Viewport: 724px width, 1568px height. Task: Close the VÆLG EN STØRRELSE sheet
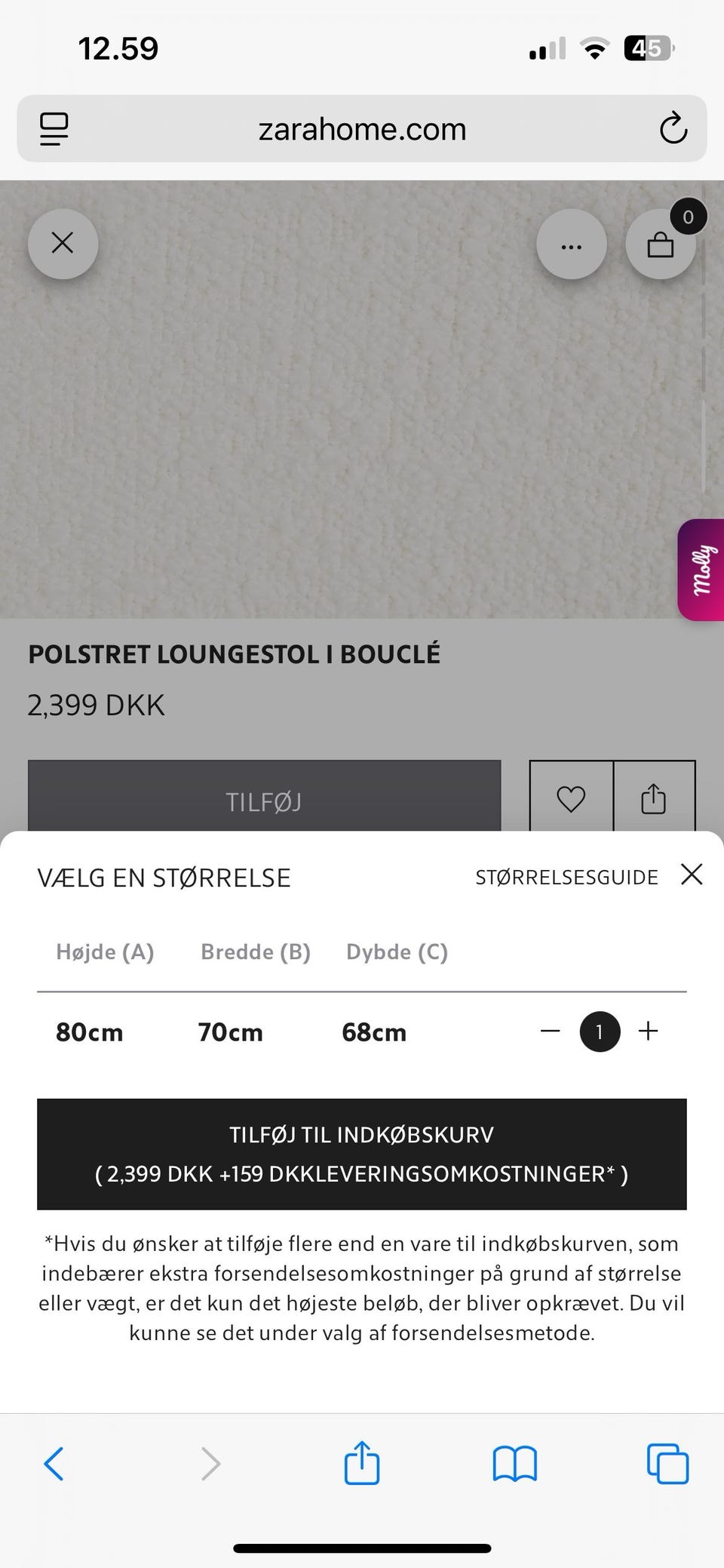691,875
